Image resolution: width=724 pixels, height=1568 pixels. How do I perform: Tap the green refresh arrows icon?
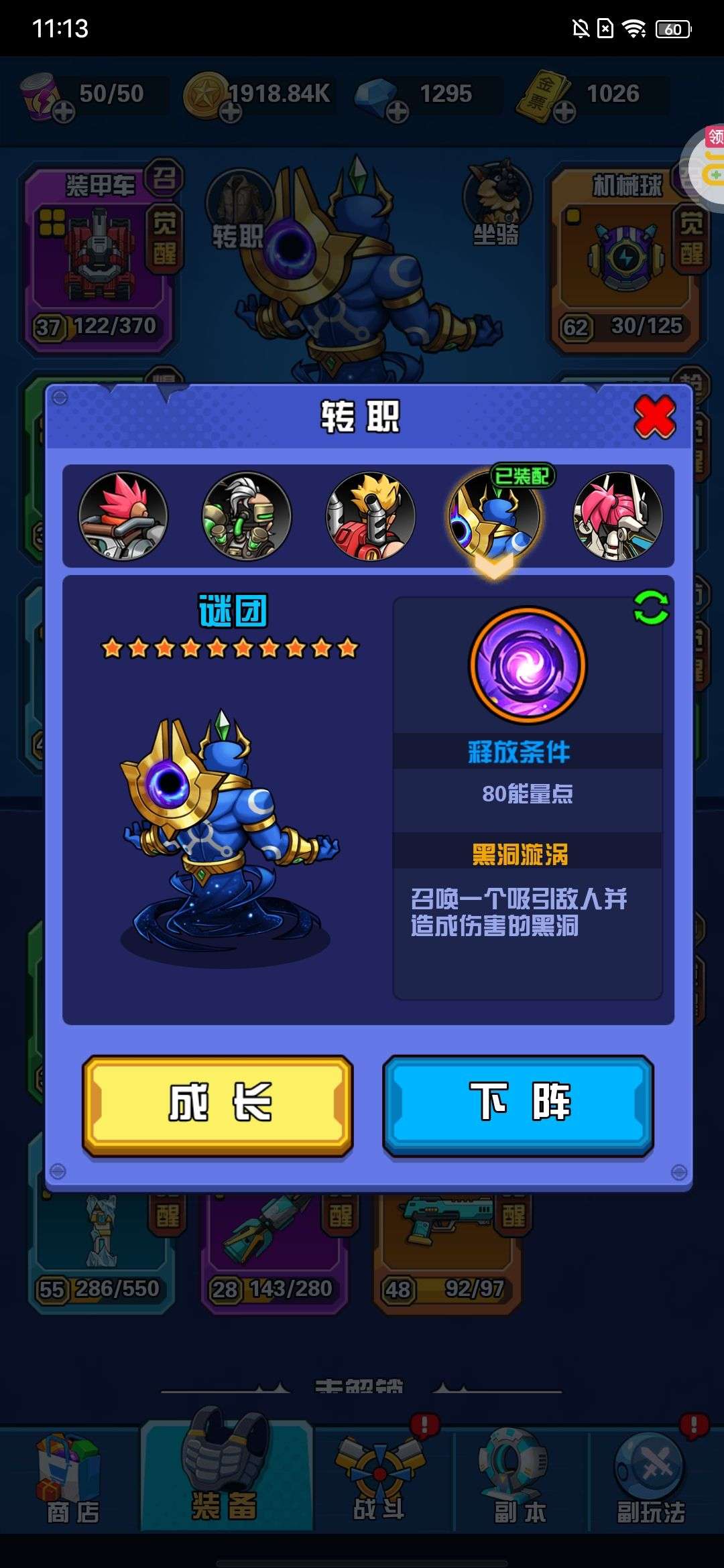tap(651, 608)
